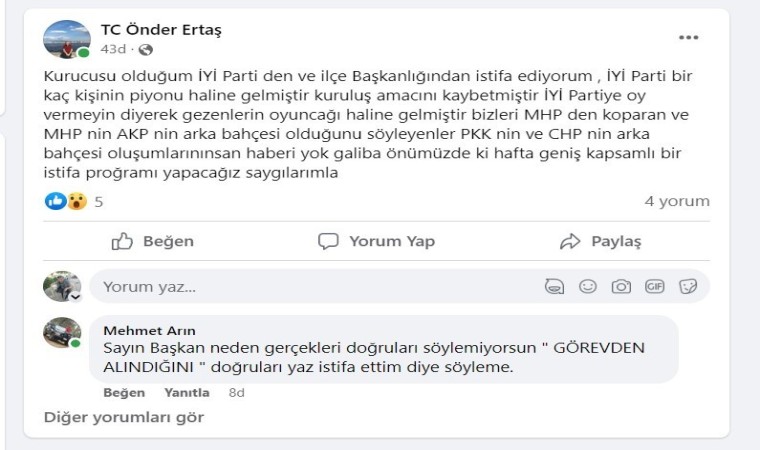The image size is (760, 450).
Task: Focus the Yorum yaz comment field
Action: pos(300,286)
